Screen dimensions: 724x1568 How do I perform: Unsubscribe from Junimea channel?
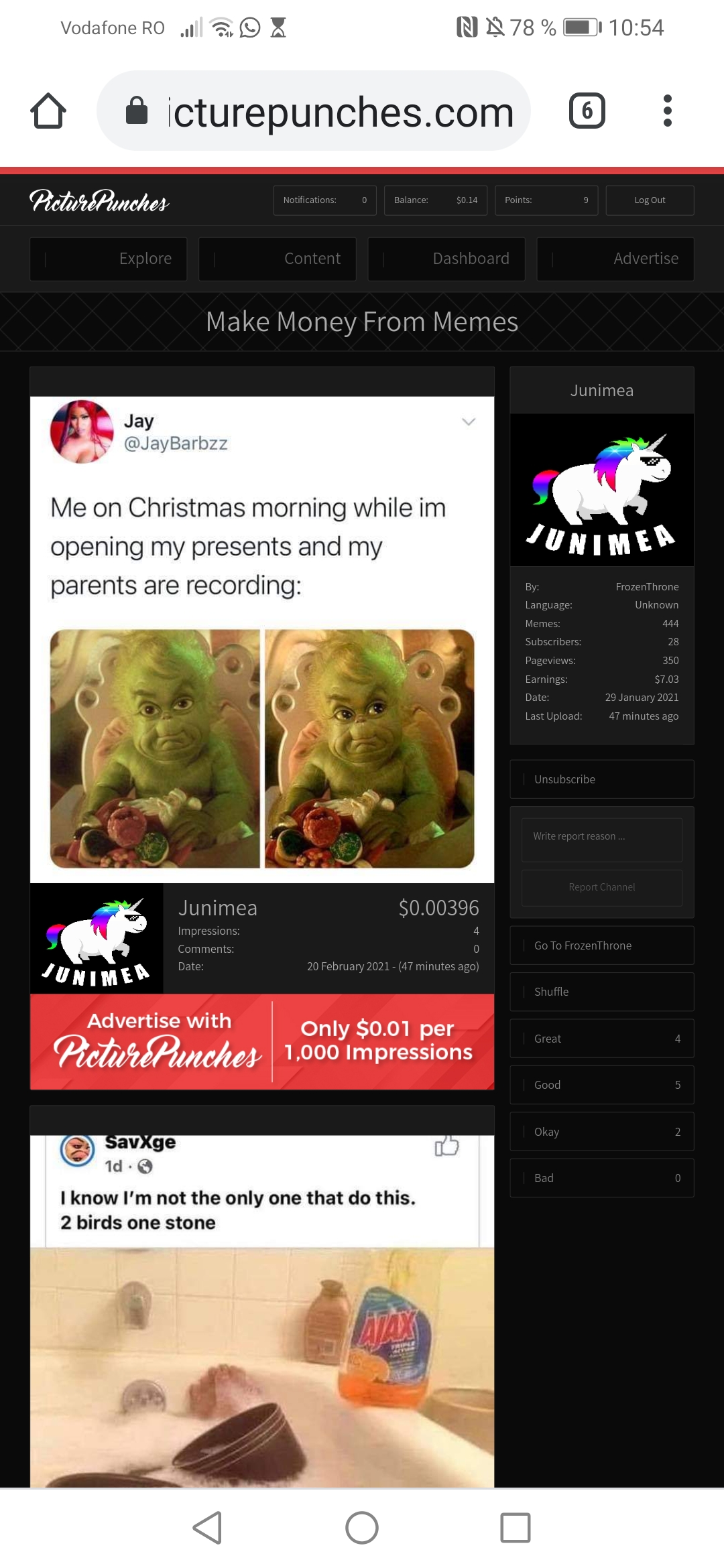coord(602,779)
